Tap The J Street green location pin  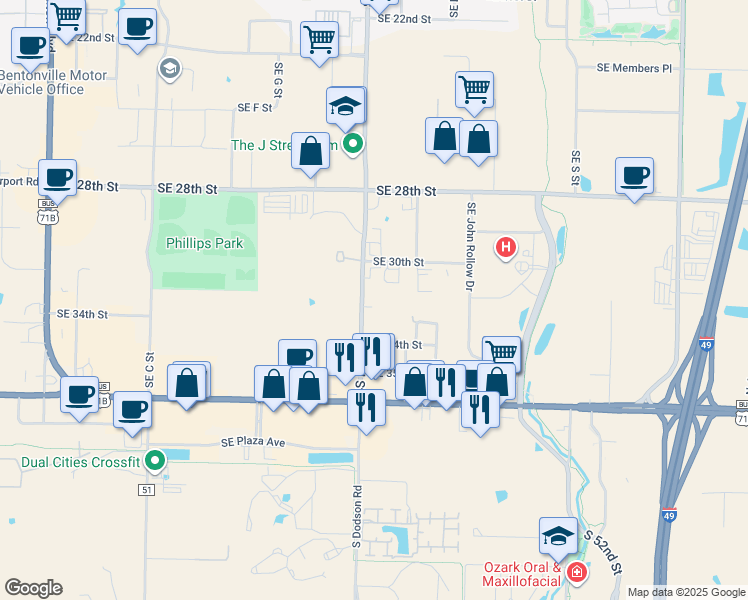click(x=352, y=146)
